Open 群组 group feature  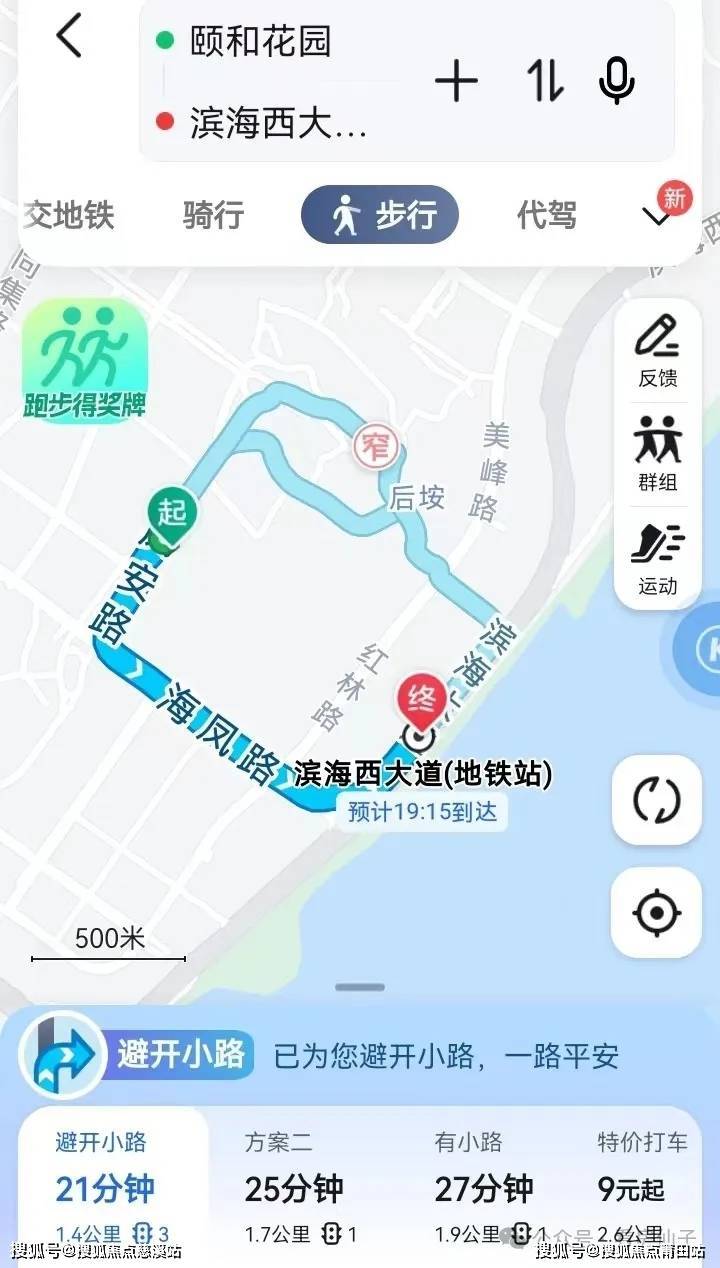click(x=657, y=455)
